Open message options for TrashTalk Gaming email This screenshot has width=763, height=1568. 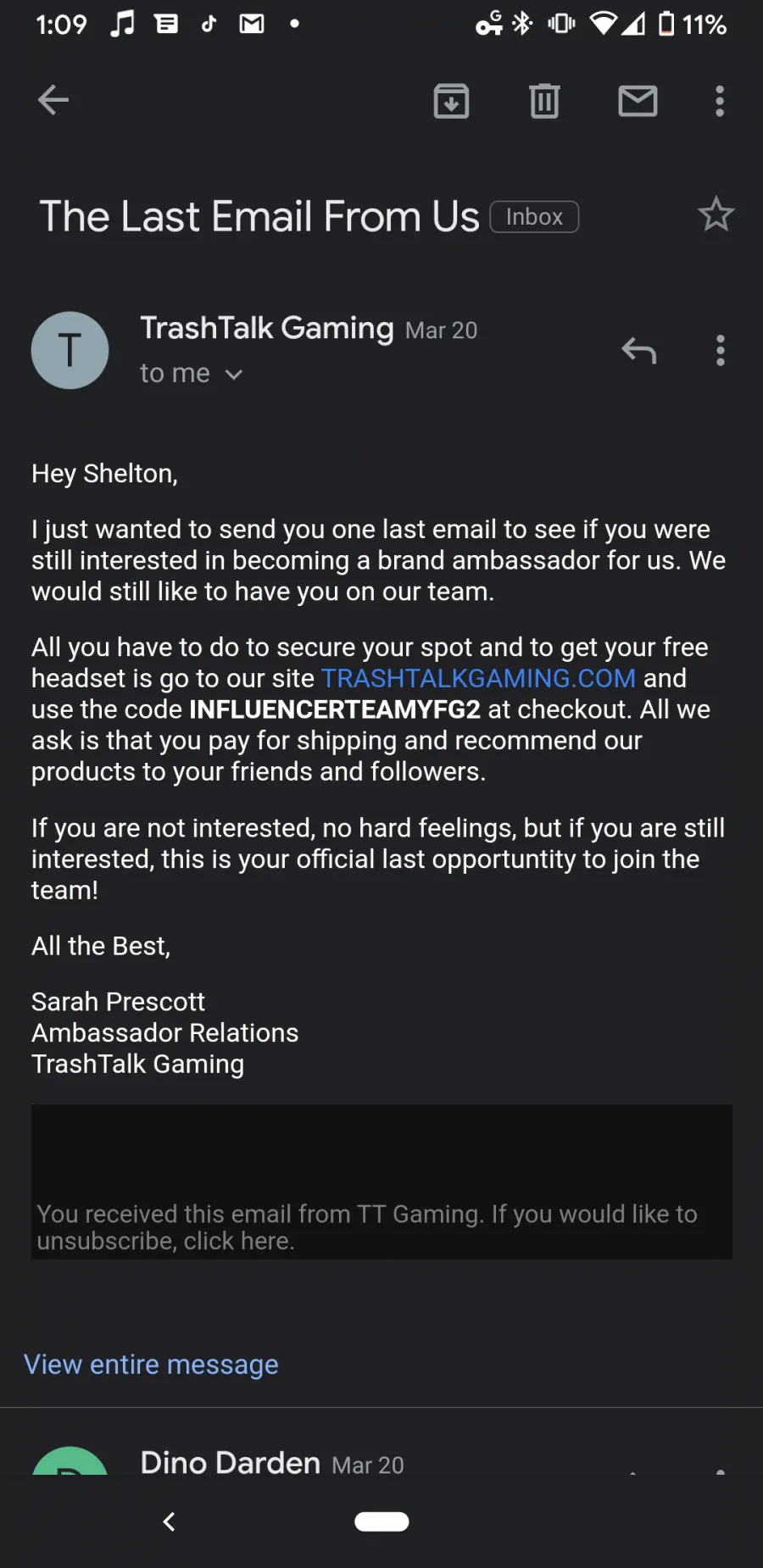(720, 350)
